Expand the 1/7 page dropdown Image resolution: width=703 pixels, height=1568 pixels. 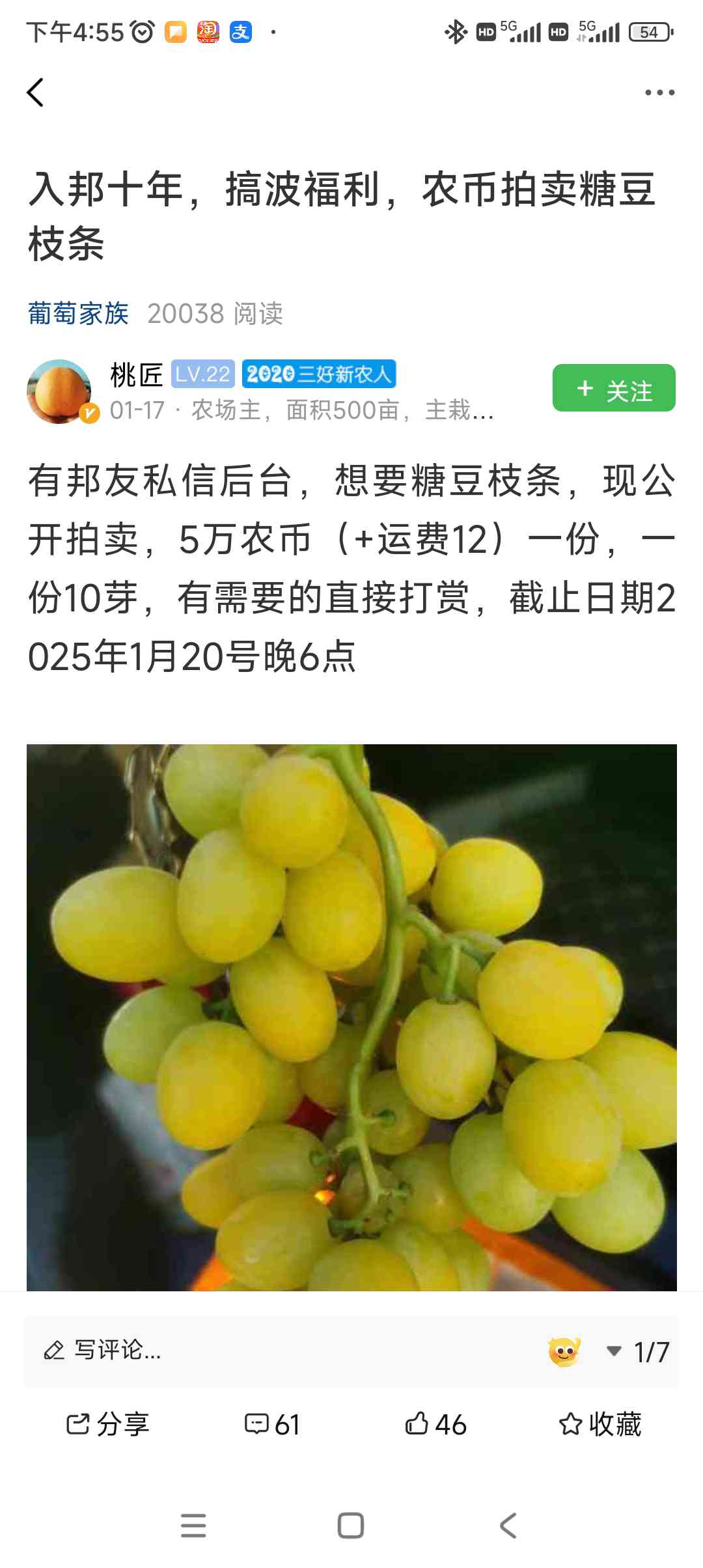[x=638, y=1352]
